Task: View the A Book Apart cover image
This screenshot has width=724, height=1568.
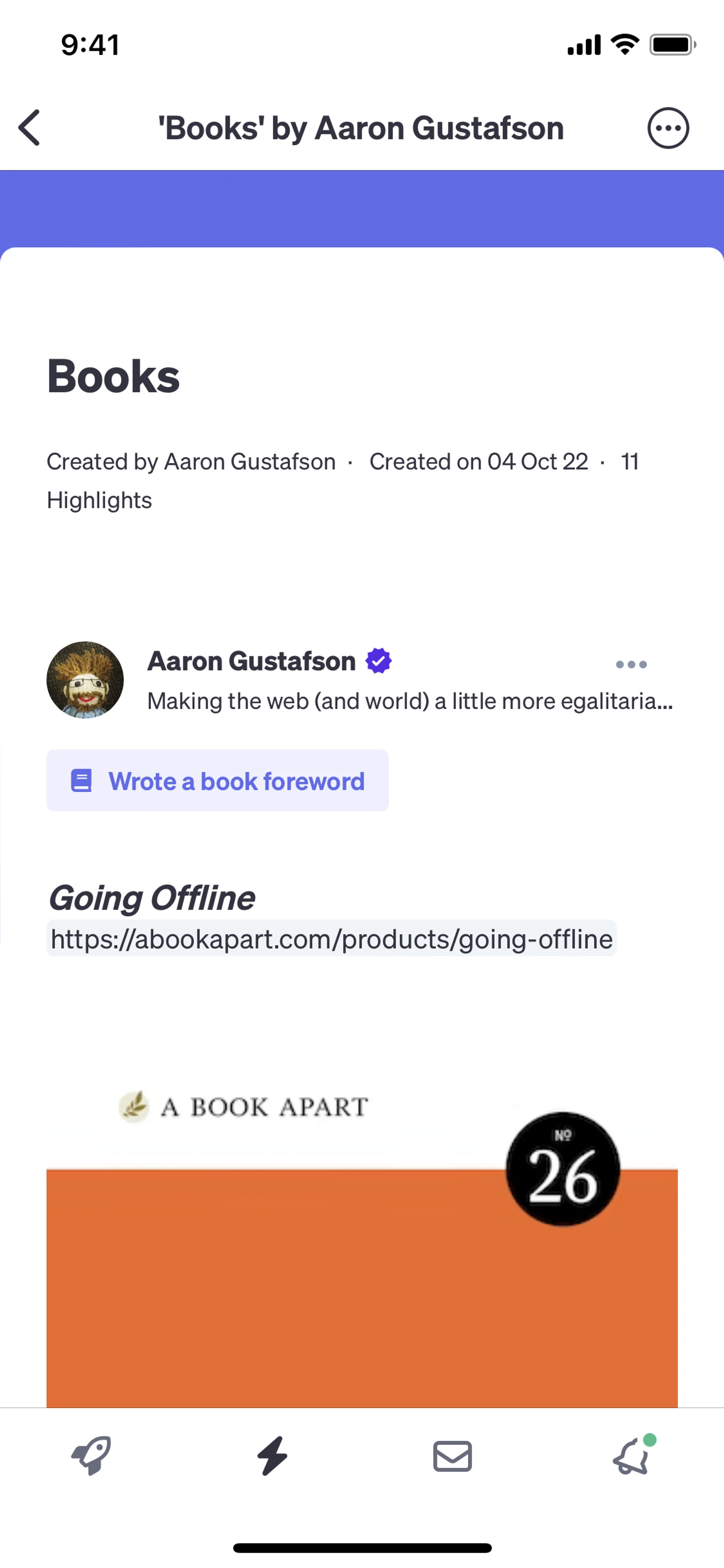Action: pos(362,1242)
